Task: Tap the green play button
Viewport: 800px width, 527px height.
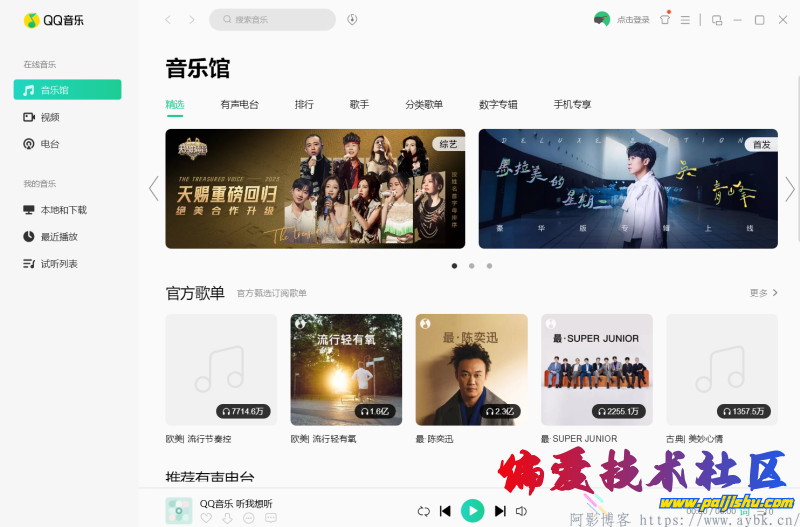Action: click(473, 511)
